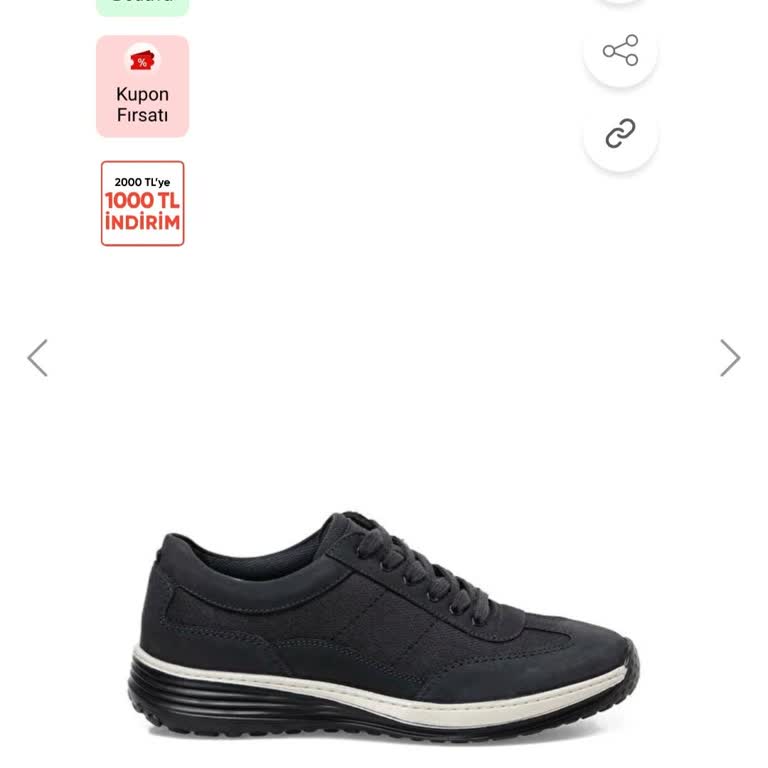Open the black sneaker image in full view

tap(384, 625)
